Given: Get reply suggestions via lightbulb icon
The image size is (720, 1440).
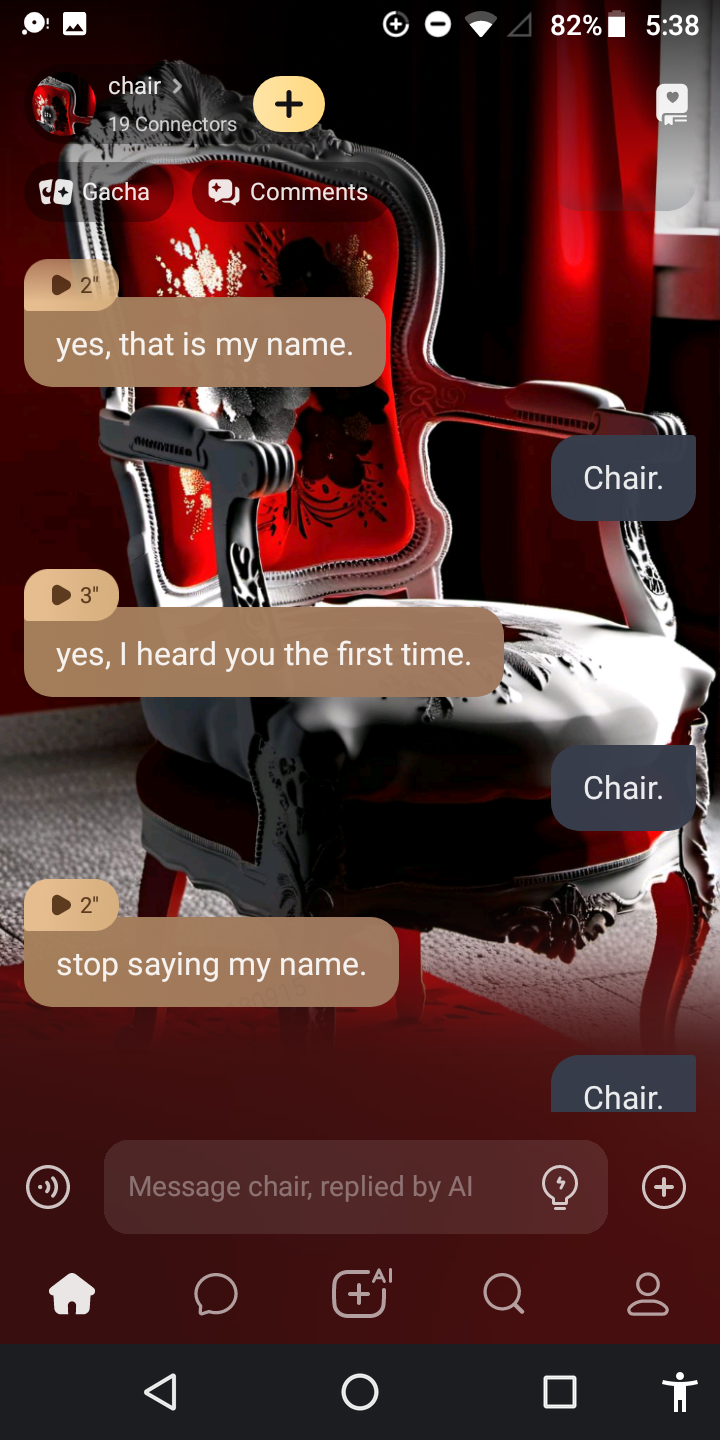Looking at the screenshot, I should click(559, 1187).
